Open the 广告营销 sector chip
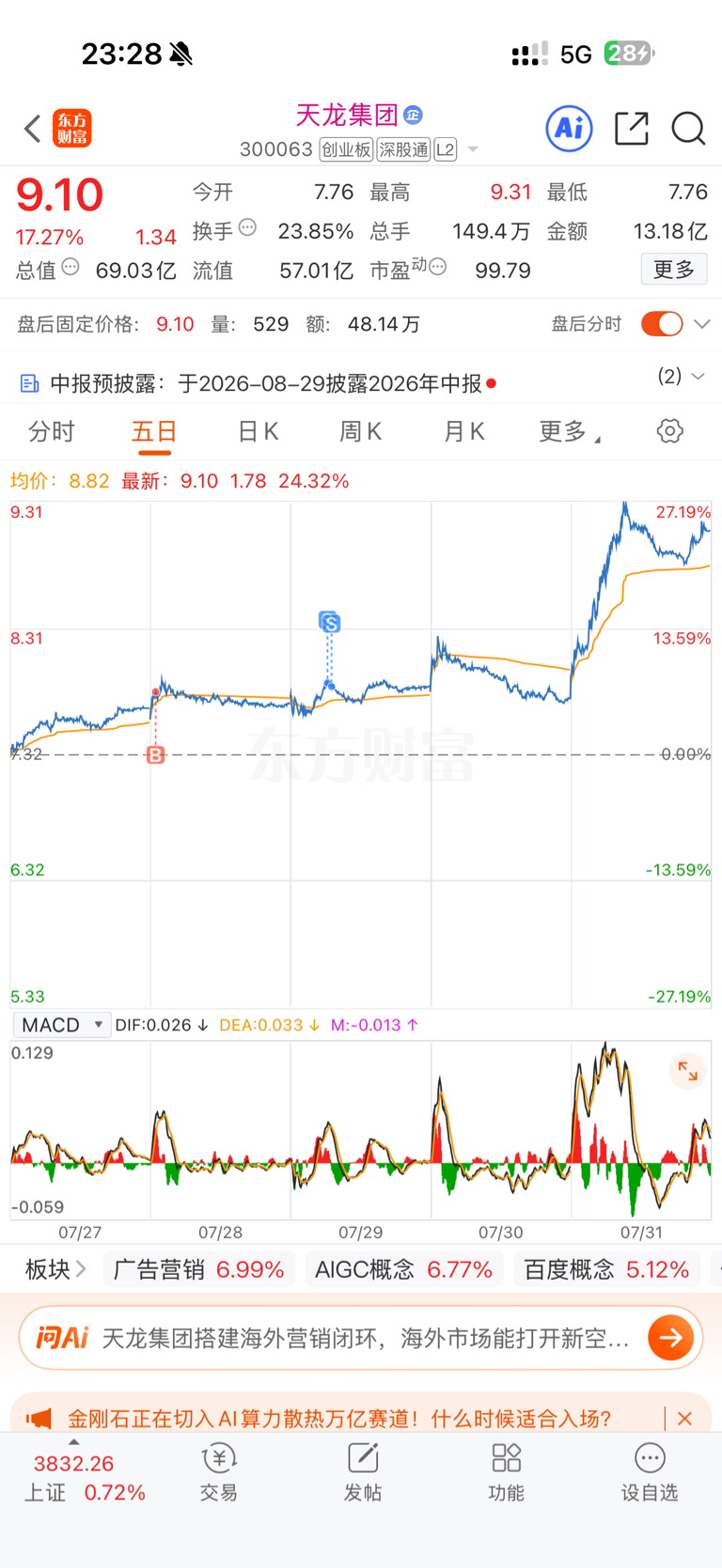This screenshot has height=1568, width=722. 198,1269
